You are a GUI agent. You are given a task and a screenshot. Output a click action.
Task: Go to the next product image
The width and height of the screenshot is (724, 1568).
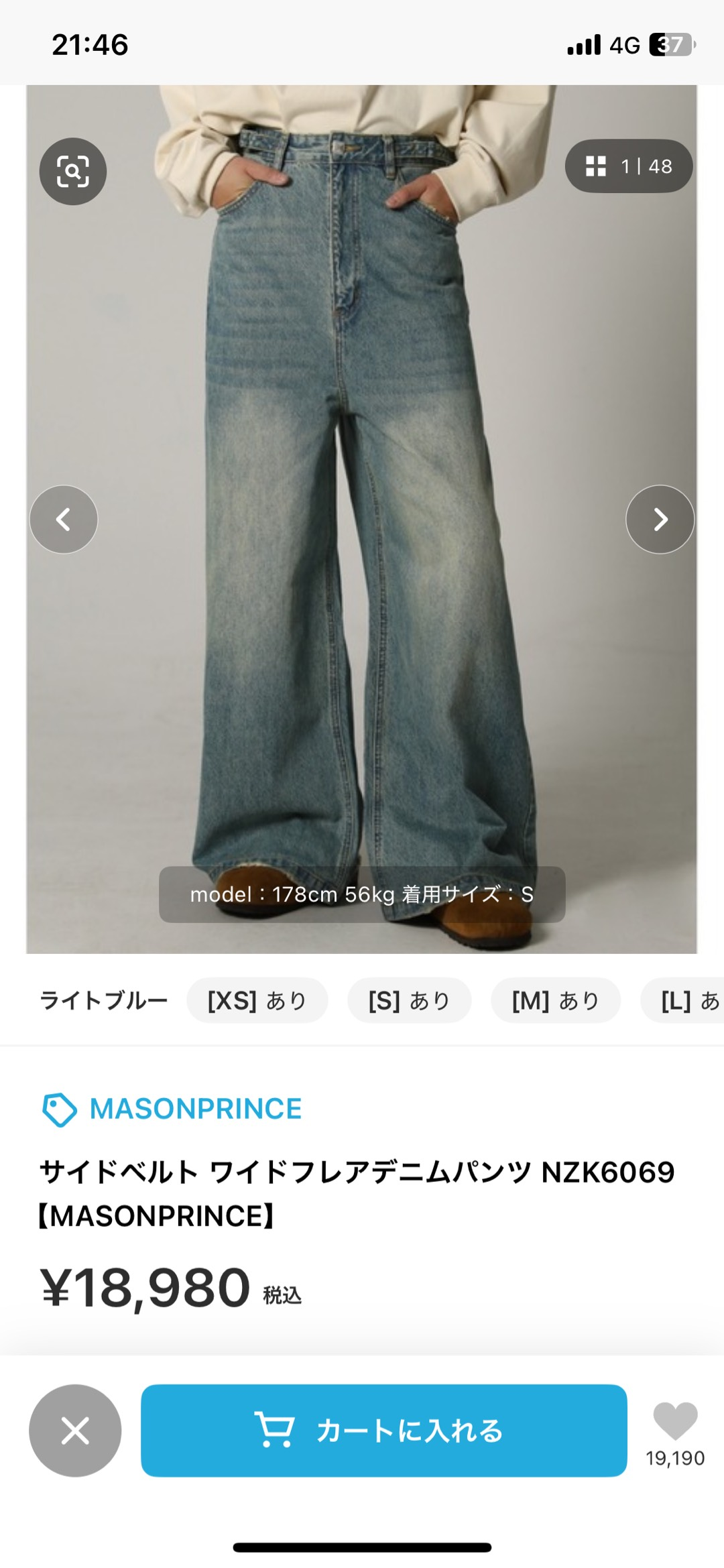click(x=660, y=519)
